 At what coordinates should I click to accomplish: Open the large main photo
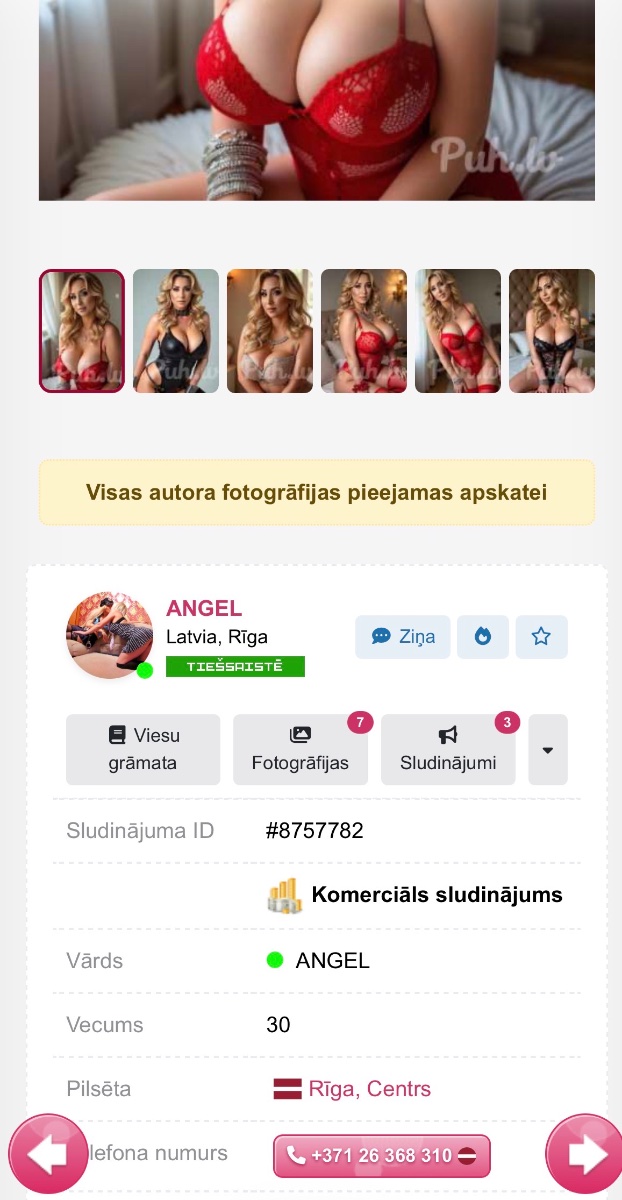tap(316, 100)
